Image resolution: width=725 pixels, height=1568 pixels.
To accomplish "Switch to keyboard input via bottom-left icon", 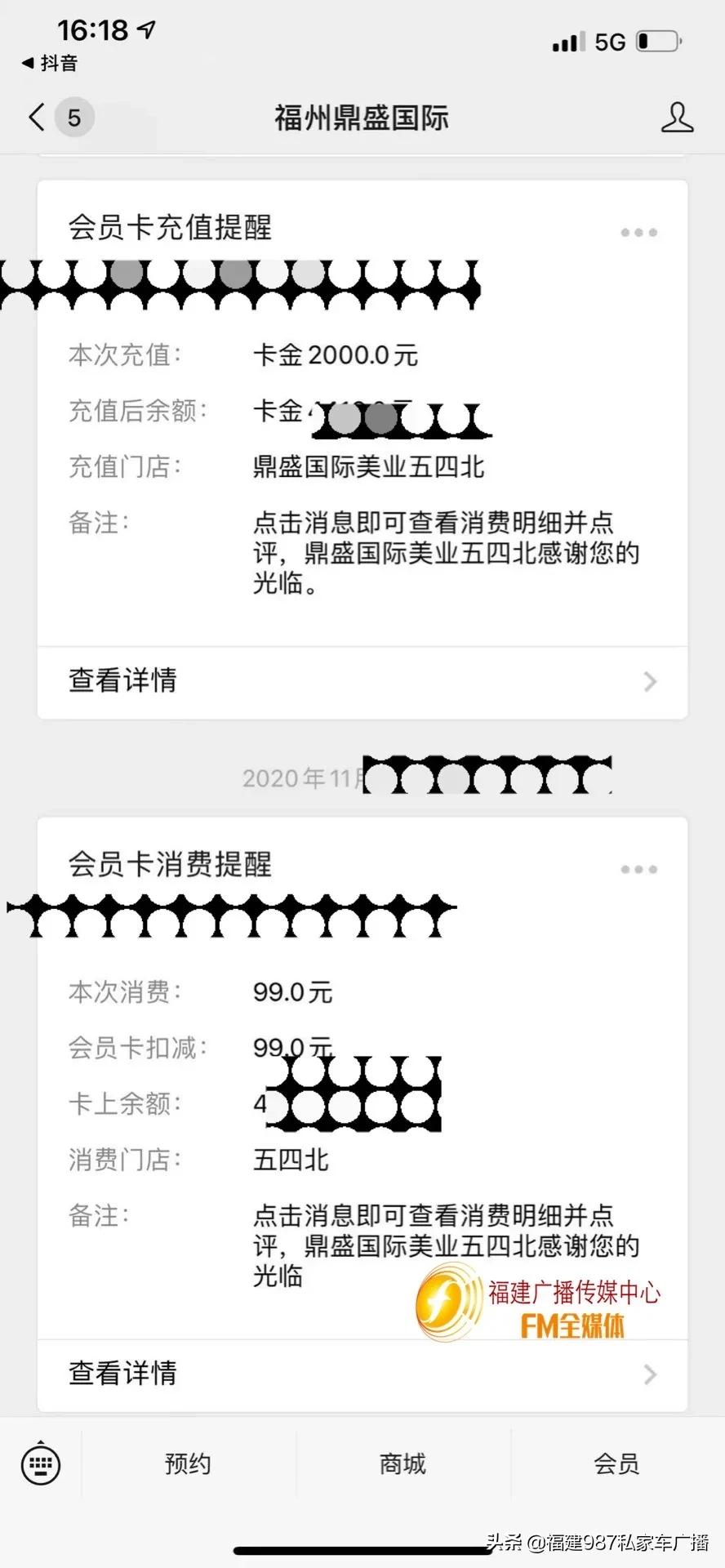I will 39,1464.
